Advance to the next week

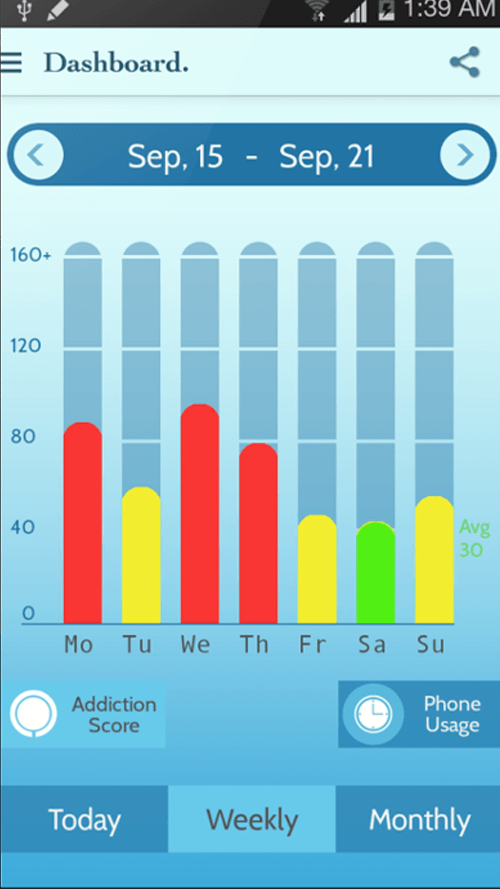tap(465, 154)
